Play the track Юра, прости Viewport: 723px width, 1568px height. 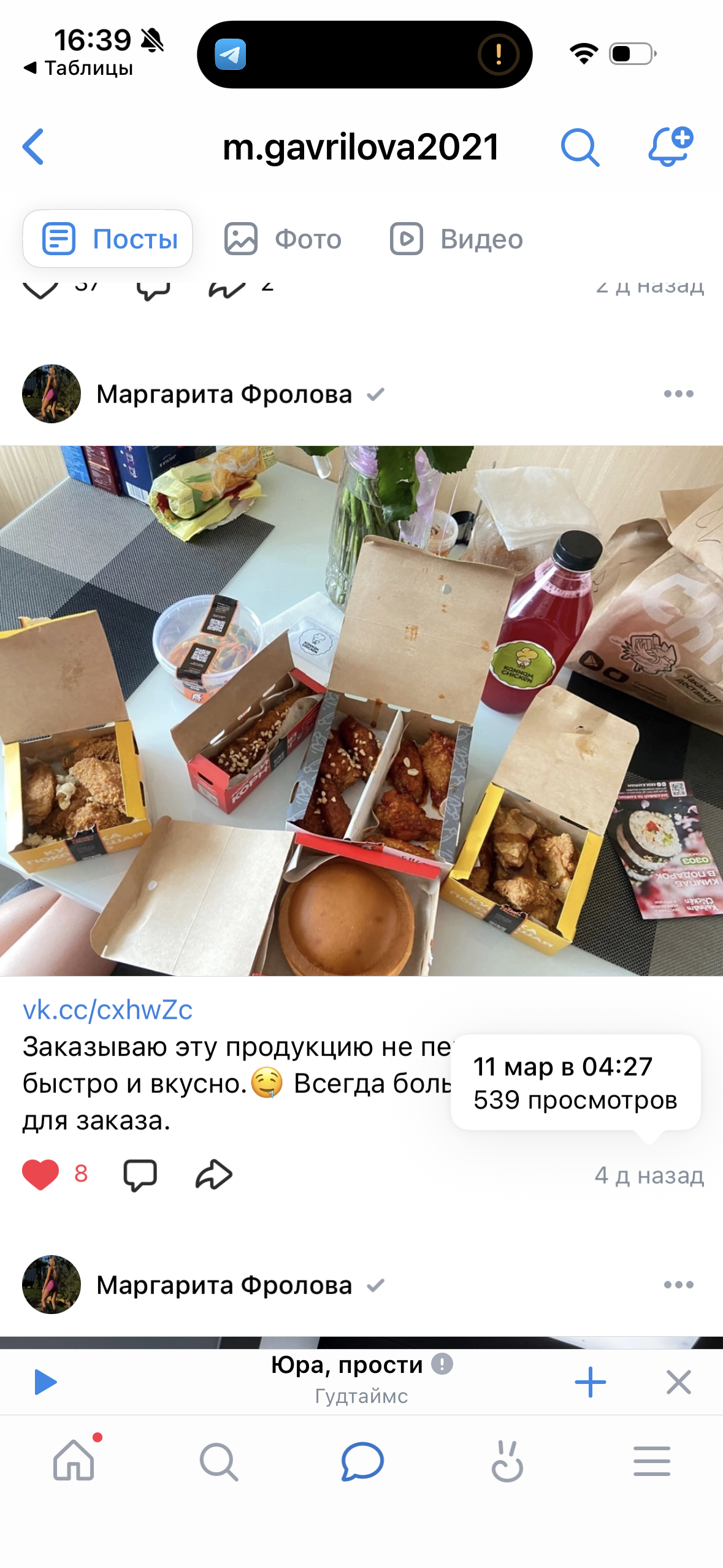click(45, 1382)
